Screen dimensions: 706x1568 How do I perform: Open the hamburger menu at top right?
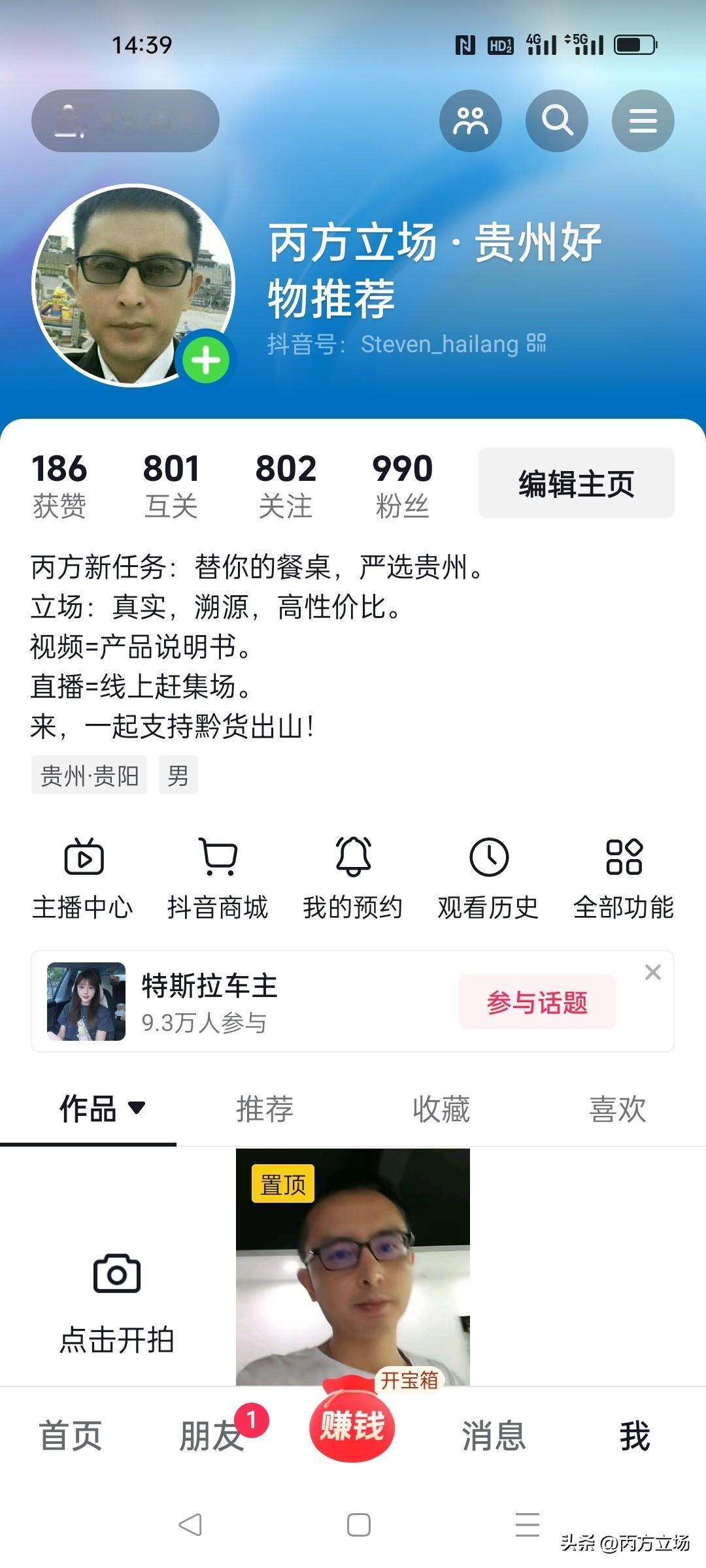coord(643,121)
